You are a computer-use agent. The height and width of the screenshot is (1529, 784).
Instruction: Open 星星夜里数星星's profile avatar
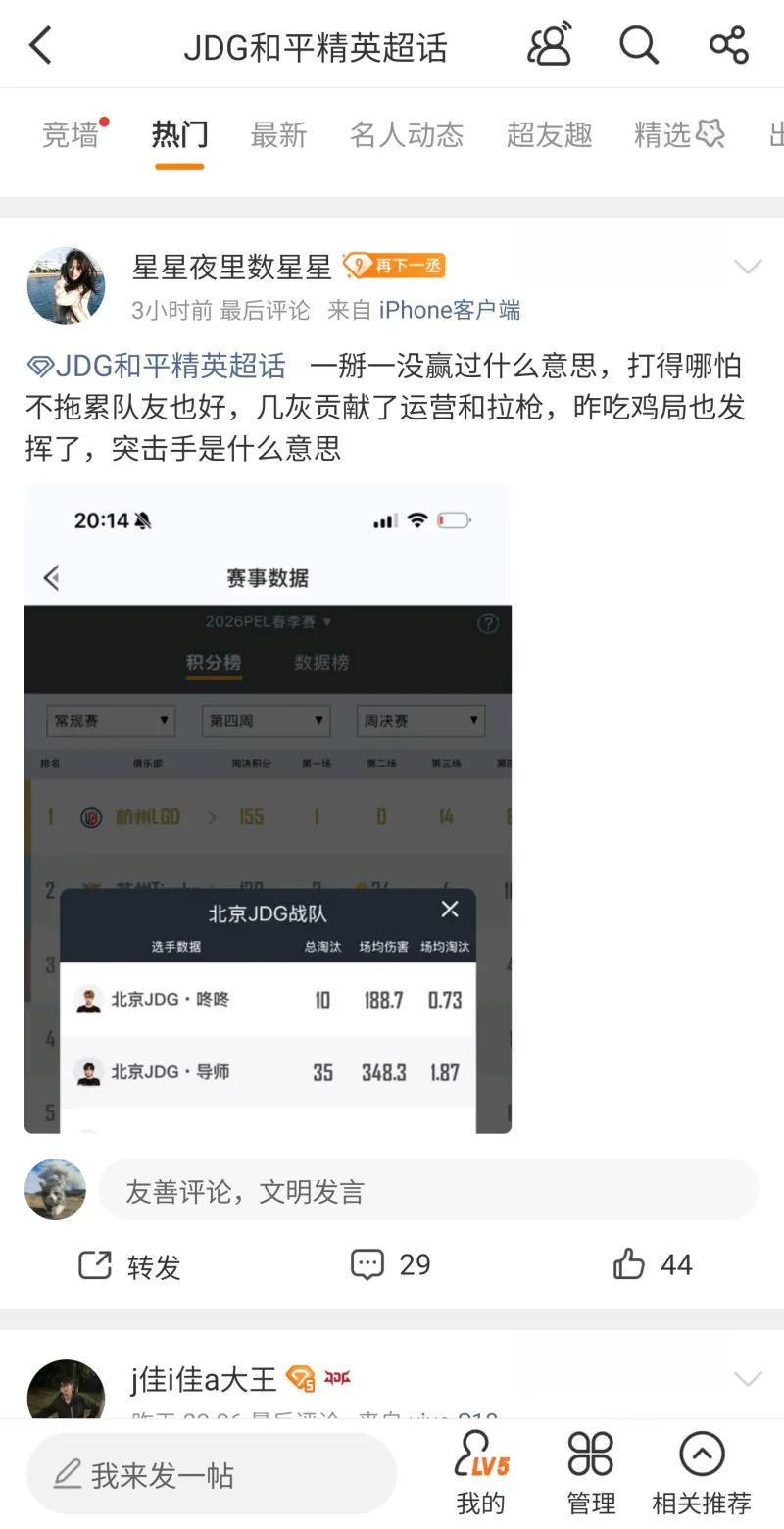(x=66, y=285)
